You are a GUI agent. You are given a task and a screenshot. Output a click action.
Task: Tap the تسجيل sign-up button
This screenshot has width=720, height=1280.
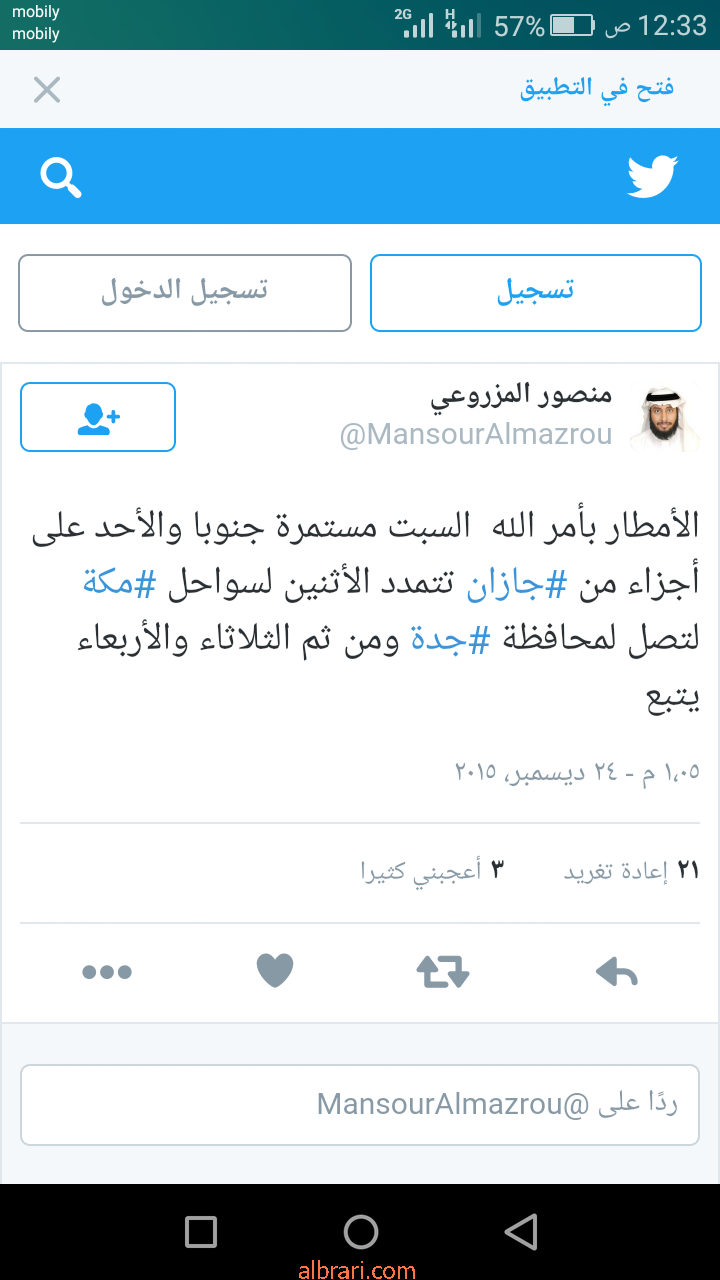535,293
